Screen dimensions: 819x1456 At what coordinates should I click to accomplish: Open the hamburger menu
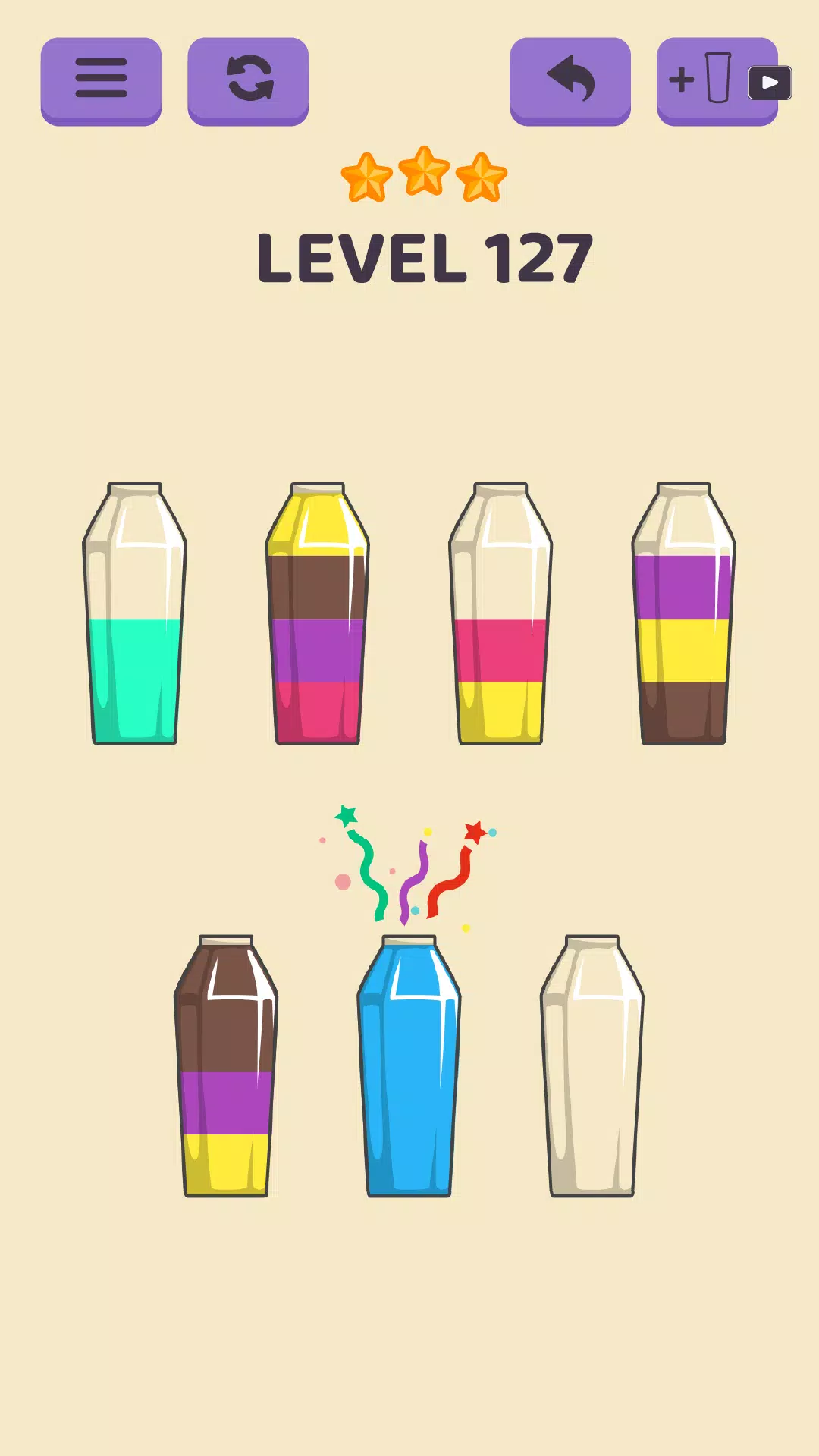click(x=101, y=80)
